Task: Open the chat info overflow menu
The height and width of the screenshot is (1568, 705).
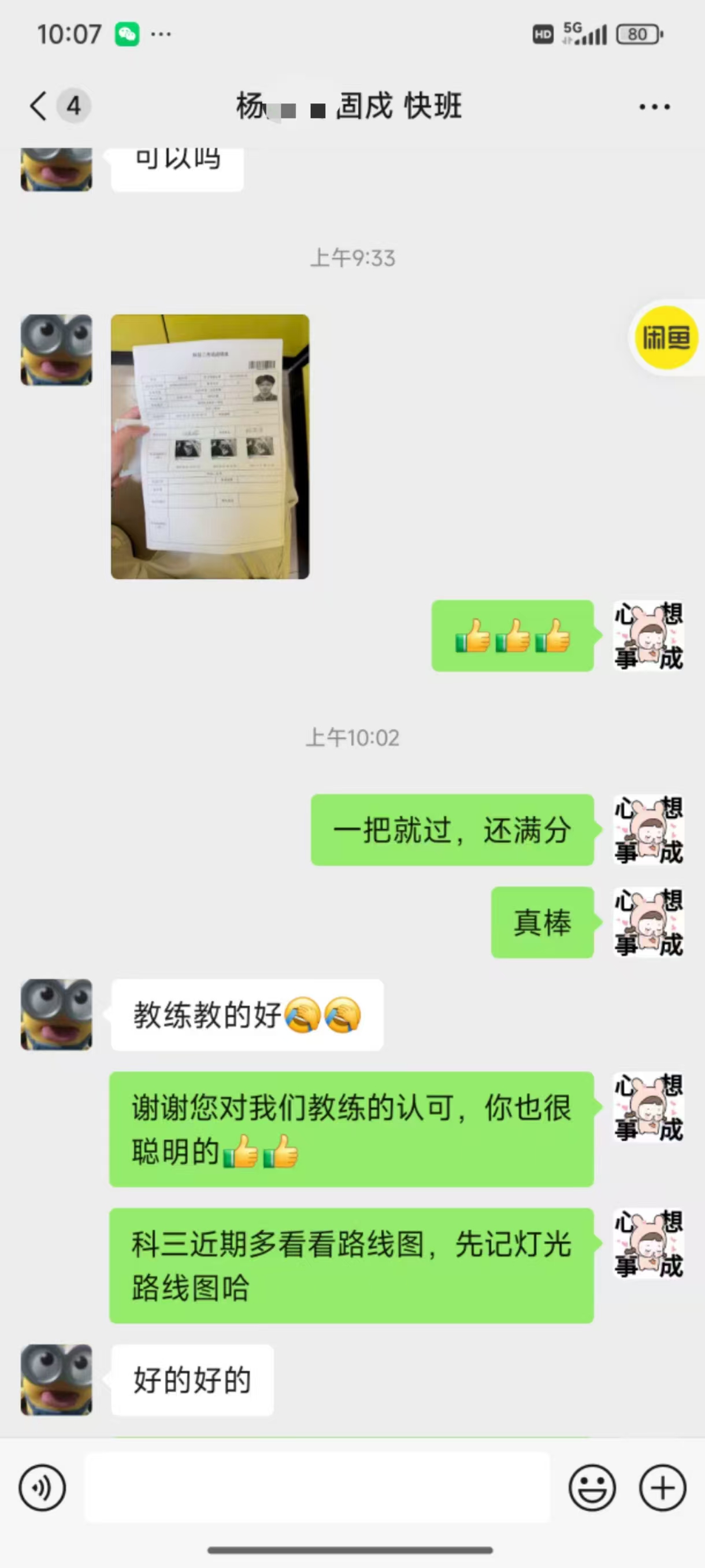Action: click(x=655, y=107)
